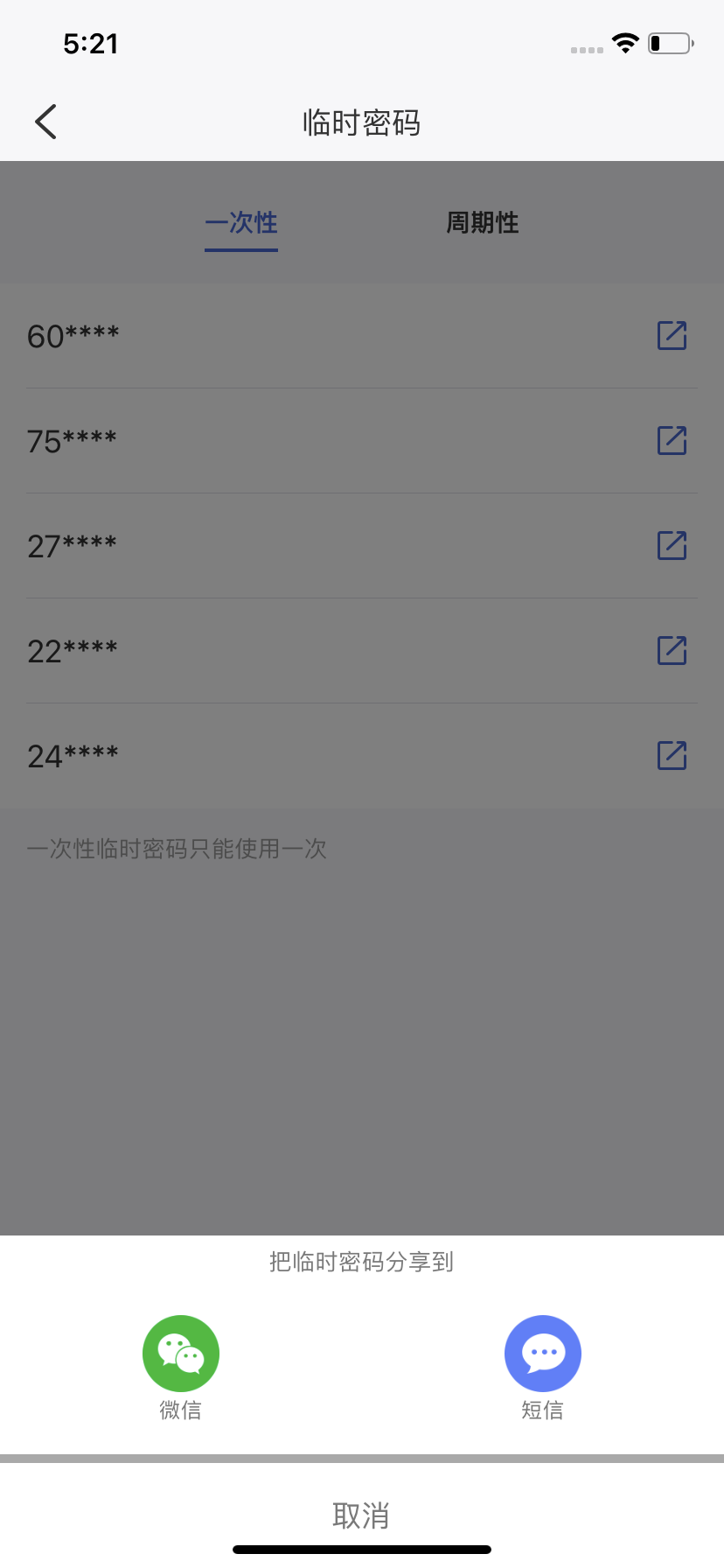Tap the share icon for password 60****
This screenshot has height=1568, width=724.
[x=672, y=335]
